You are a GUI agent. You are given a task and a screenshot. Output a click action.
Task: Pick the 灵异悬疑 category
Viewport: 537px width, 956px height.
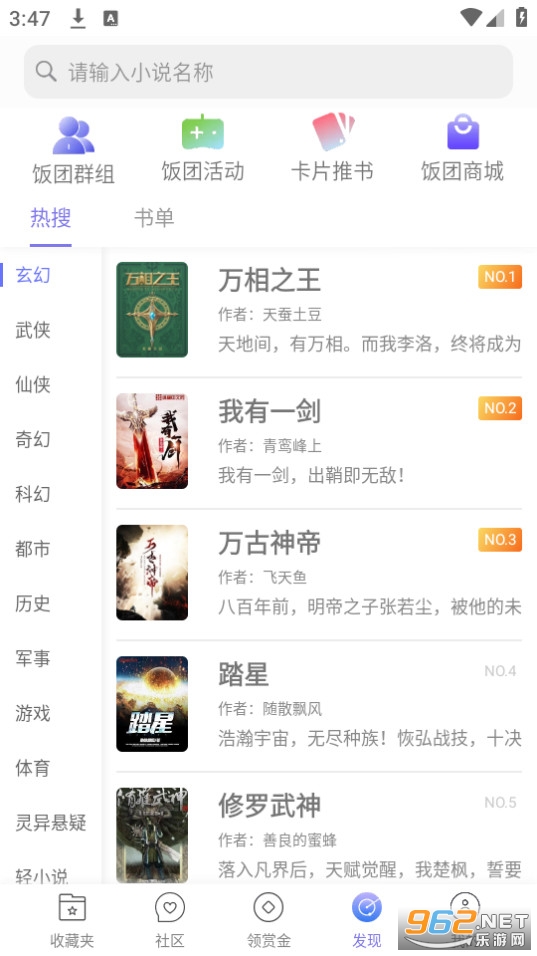coord(51,822)
